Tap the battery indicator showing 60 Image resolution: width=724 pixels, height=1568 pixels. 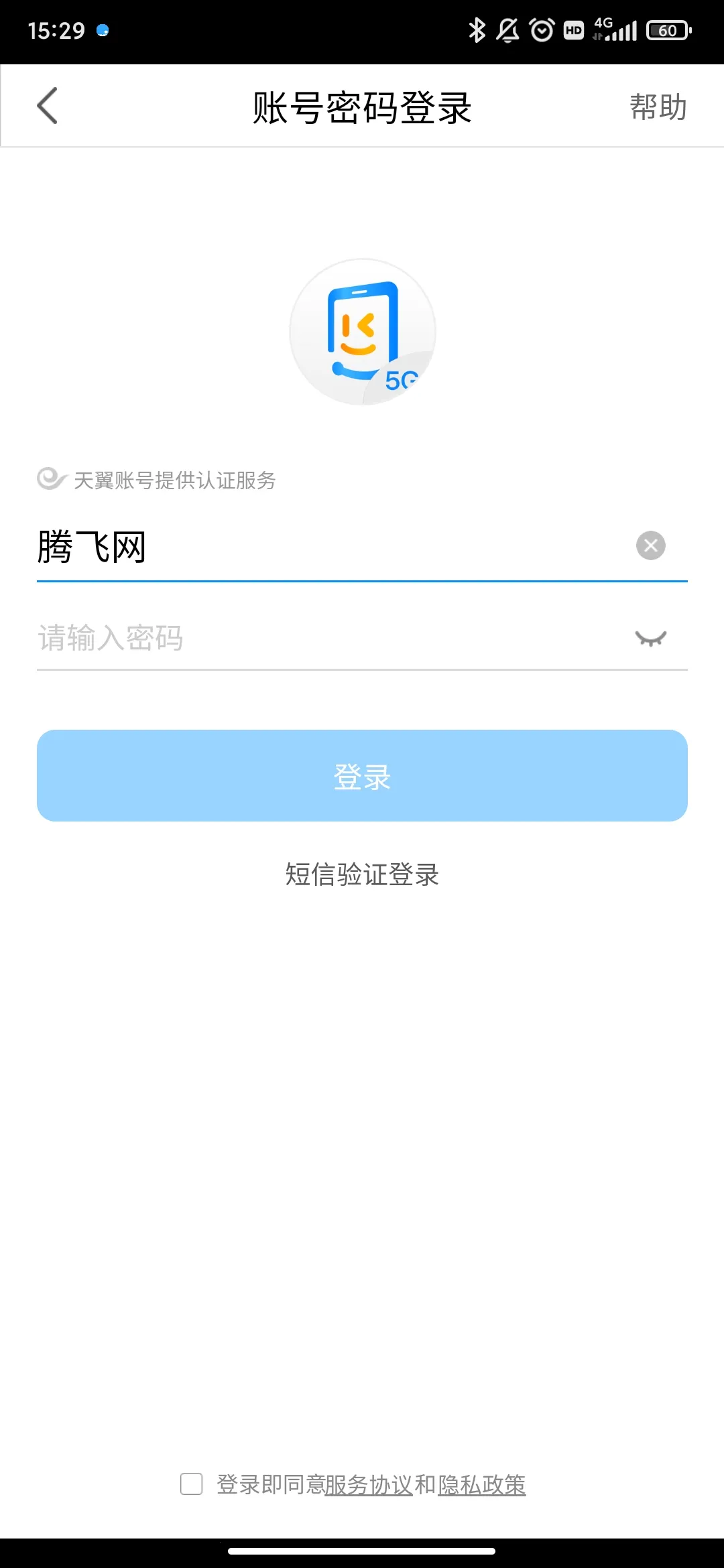[x=668, y=30]
